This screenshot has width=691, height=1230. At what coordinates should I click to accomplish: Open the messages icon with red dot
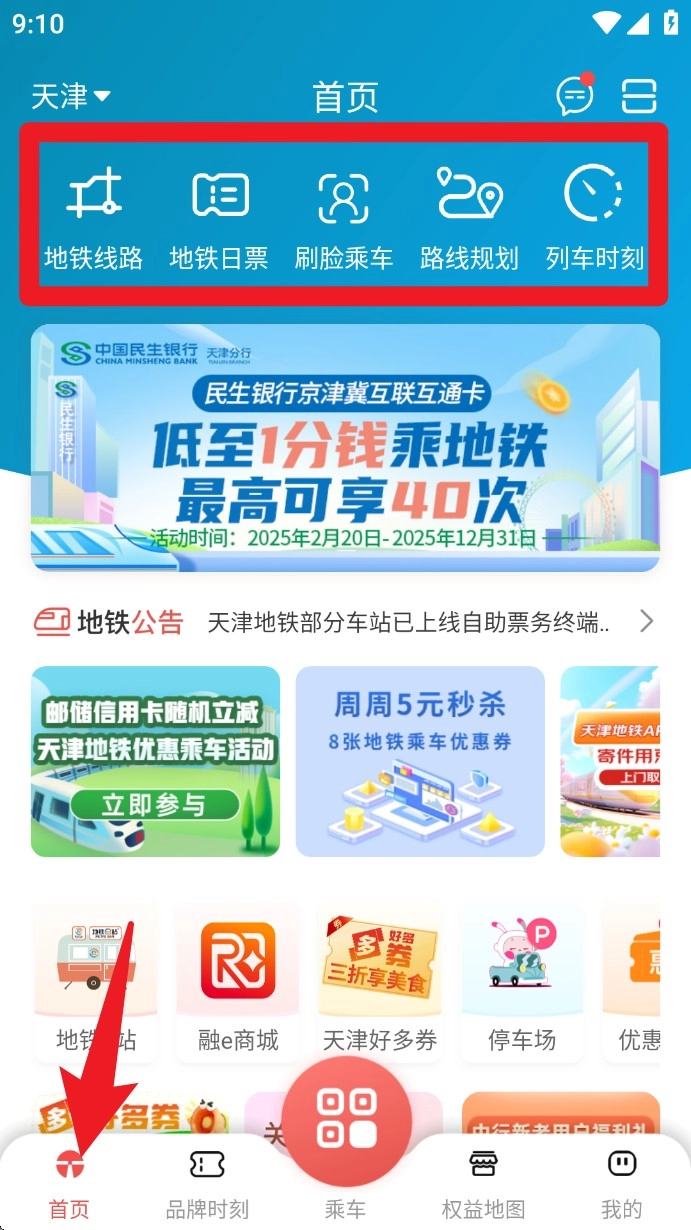(x=574, y=96)
